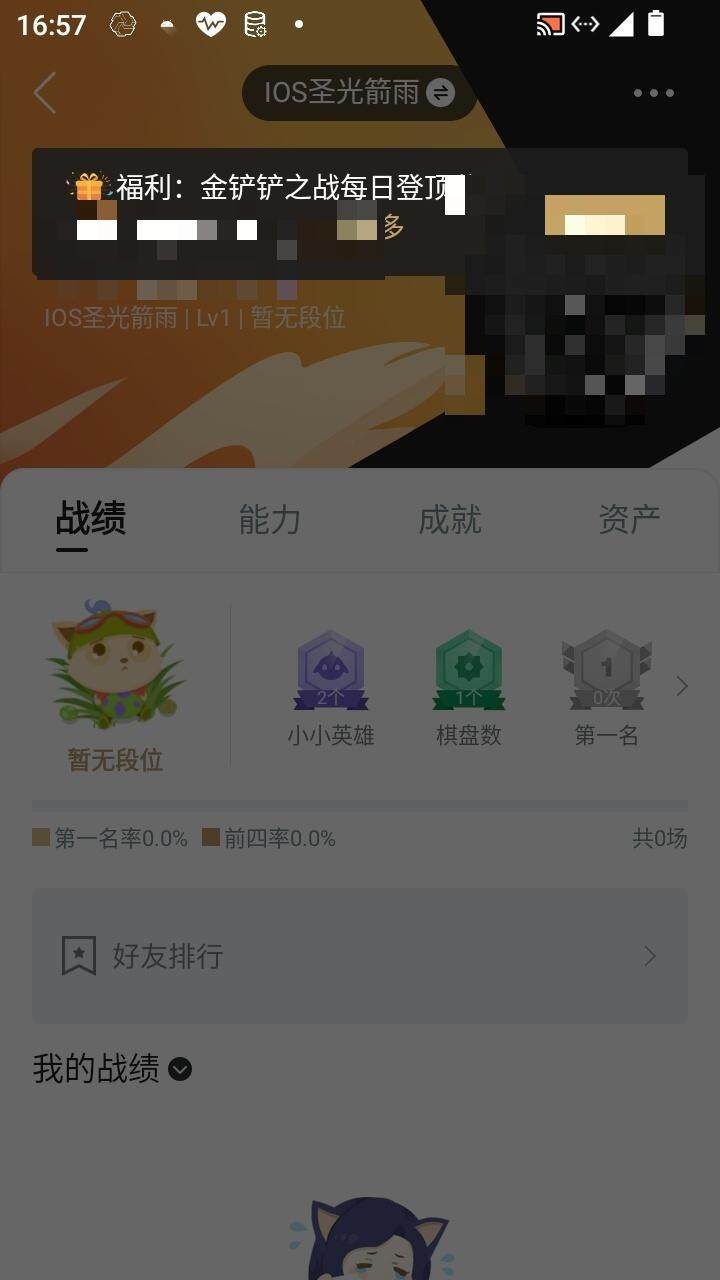
Task: Switch to the 能力 tab
Action: click(x=268, y=519)
